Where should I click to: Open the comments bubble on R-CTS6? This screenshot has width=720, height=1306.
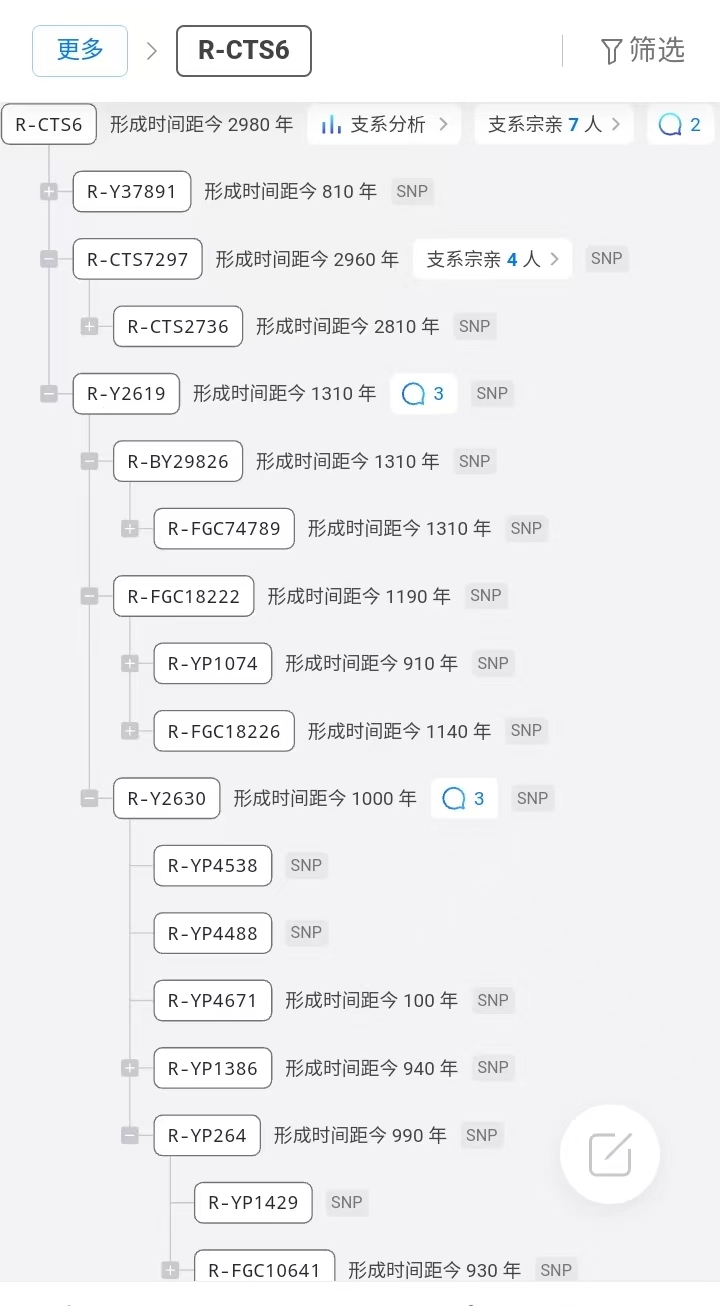click(680, 125)
